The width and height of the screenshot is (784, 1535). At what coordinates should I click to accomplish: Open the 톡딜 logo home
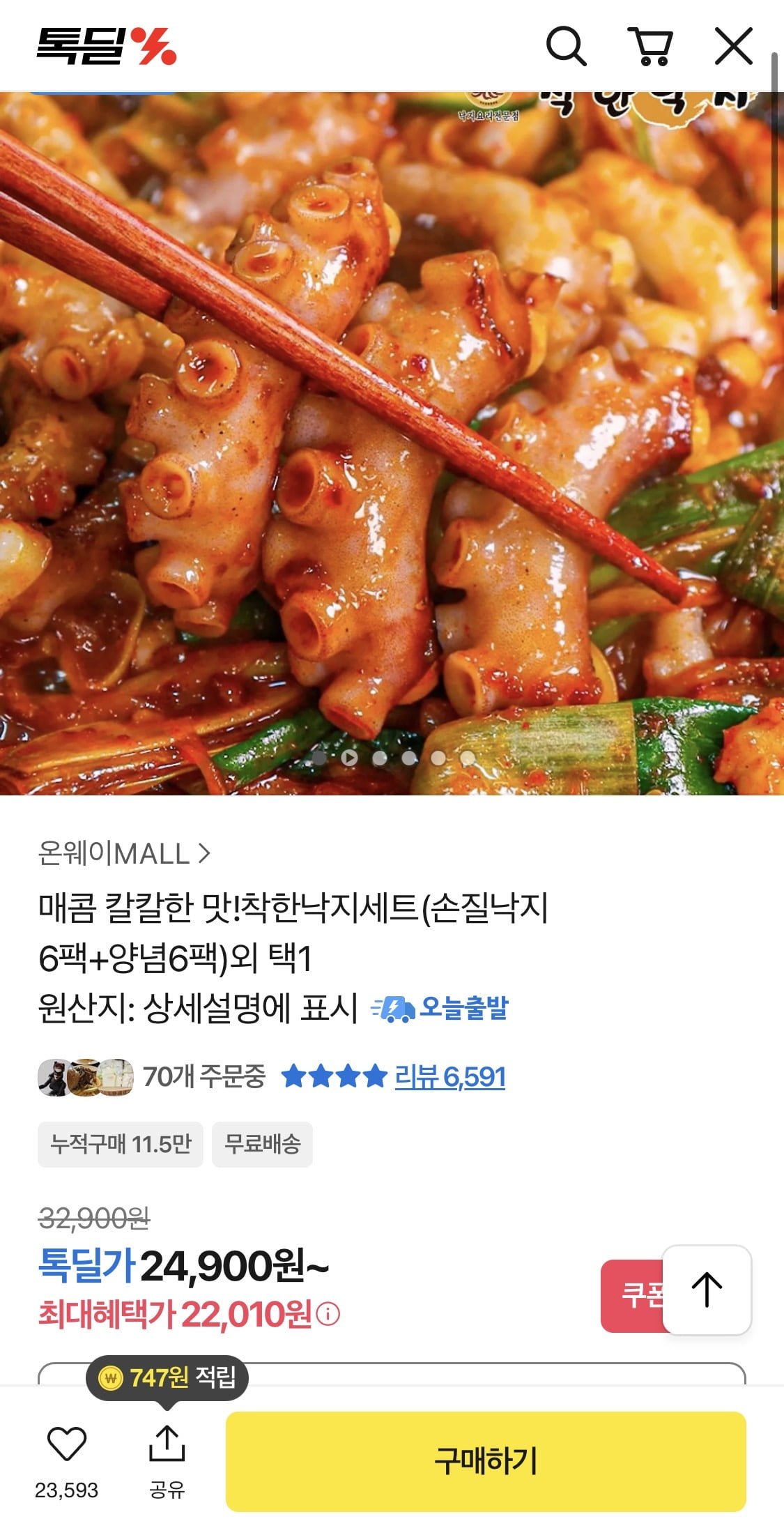tap(107, 46)
